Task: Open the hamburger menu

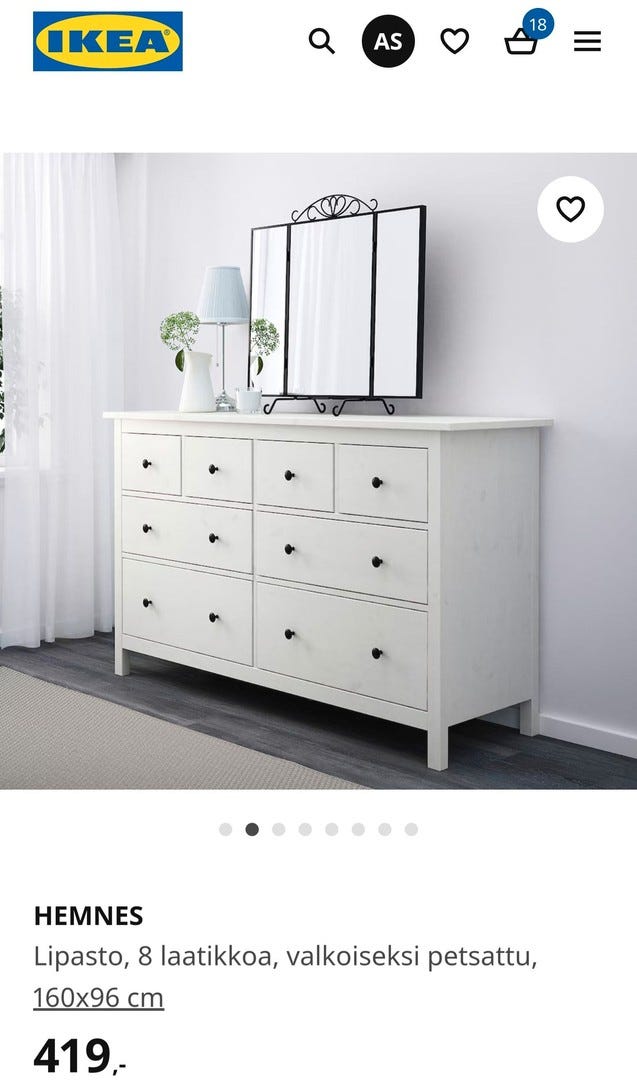Action: 587,41
